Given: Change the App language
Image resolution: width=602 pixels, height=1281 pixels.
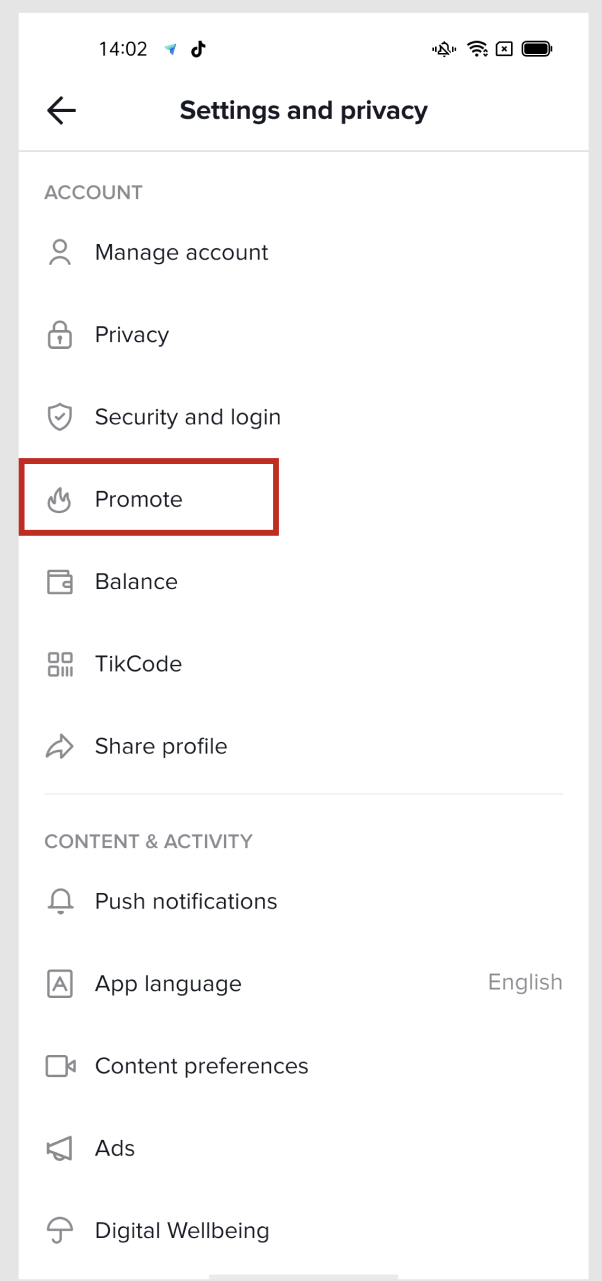Looking at the screenshot, I should click(168, 984).
